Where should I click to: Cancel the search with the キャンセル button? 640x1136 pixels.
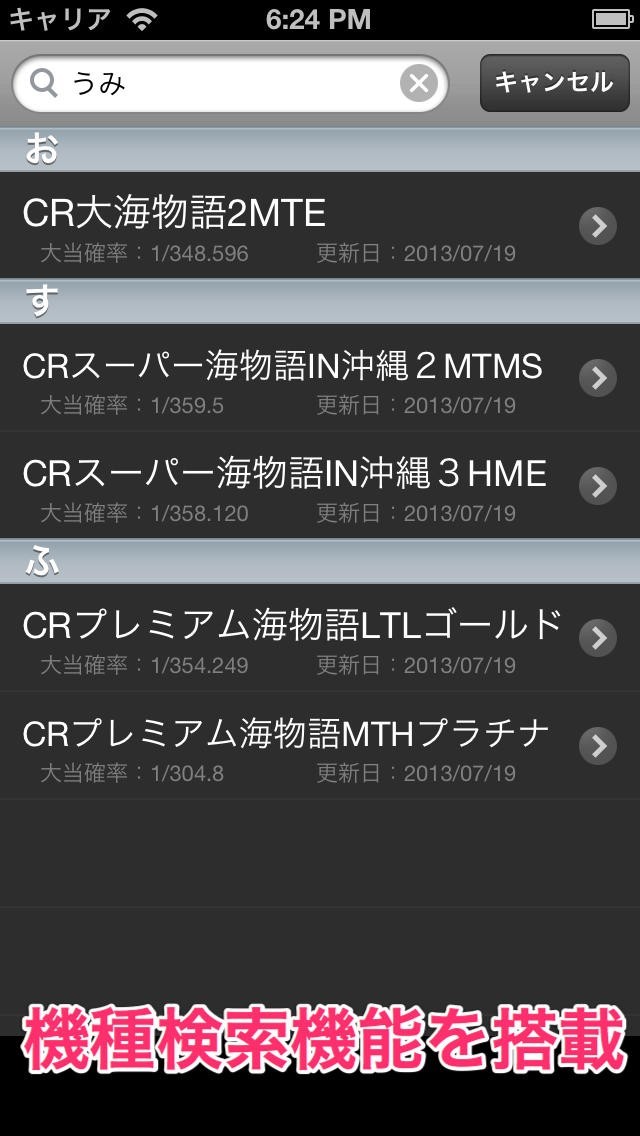(553, 83)
